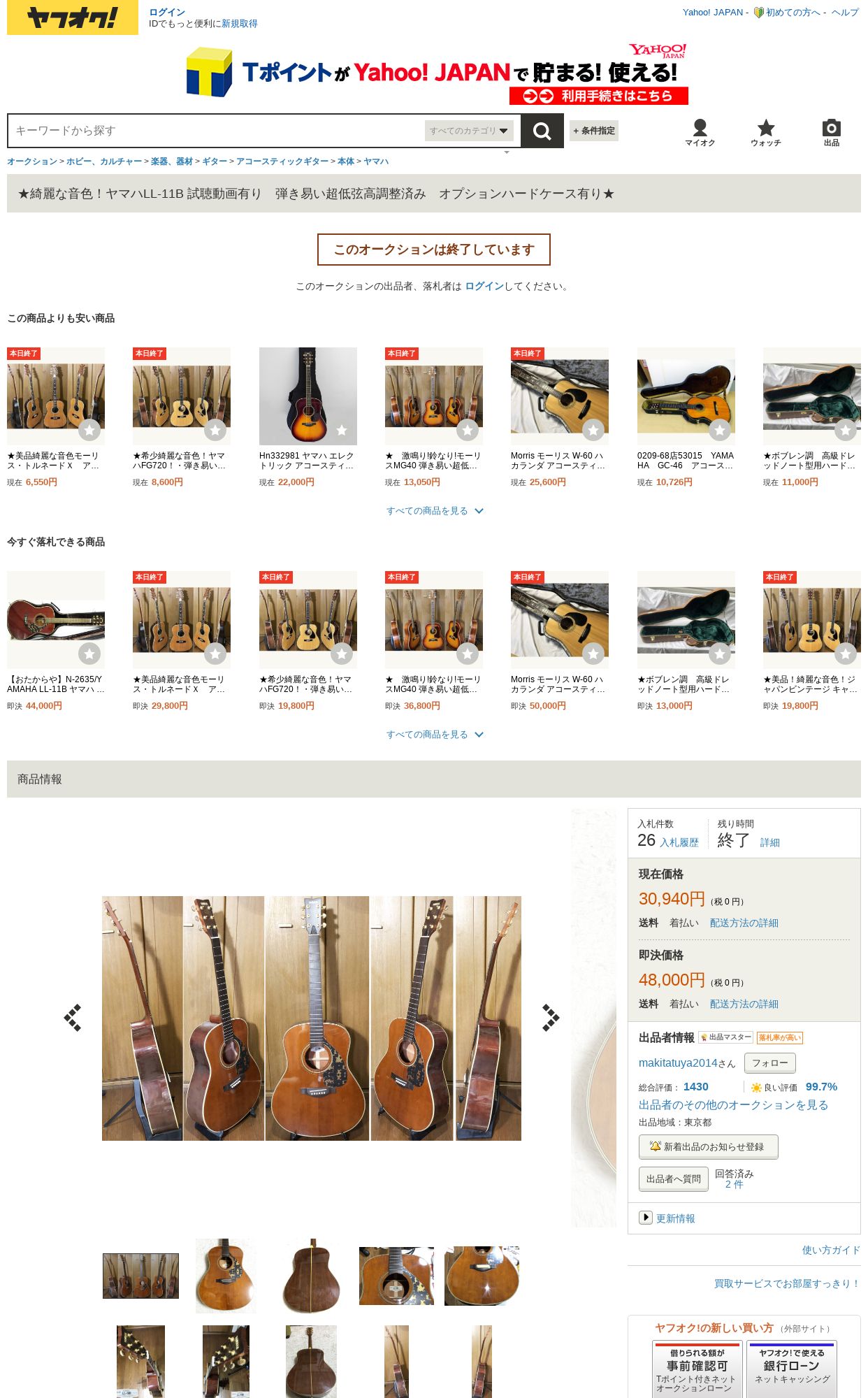Show the previous product photo

73,1018
